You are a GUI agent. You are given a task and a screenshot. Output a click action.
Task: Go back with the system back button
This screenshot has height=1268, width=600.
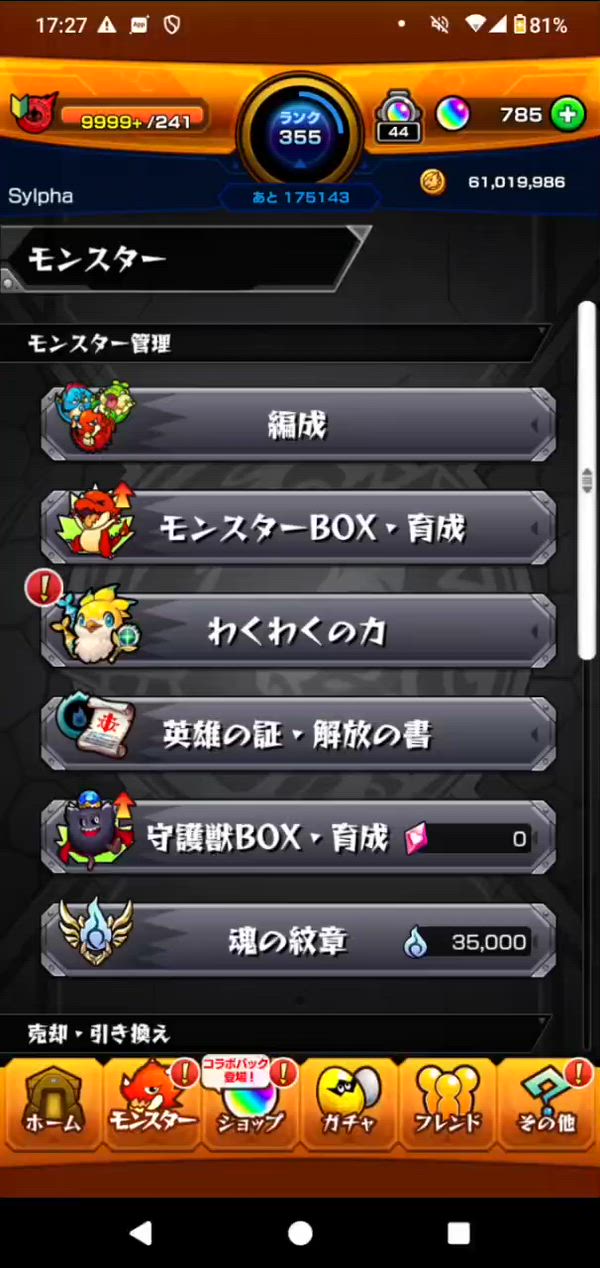[142, 1232]
